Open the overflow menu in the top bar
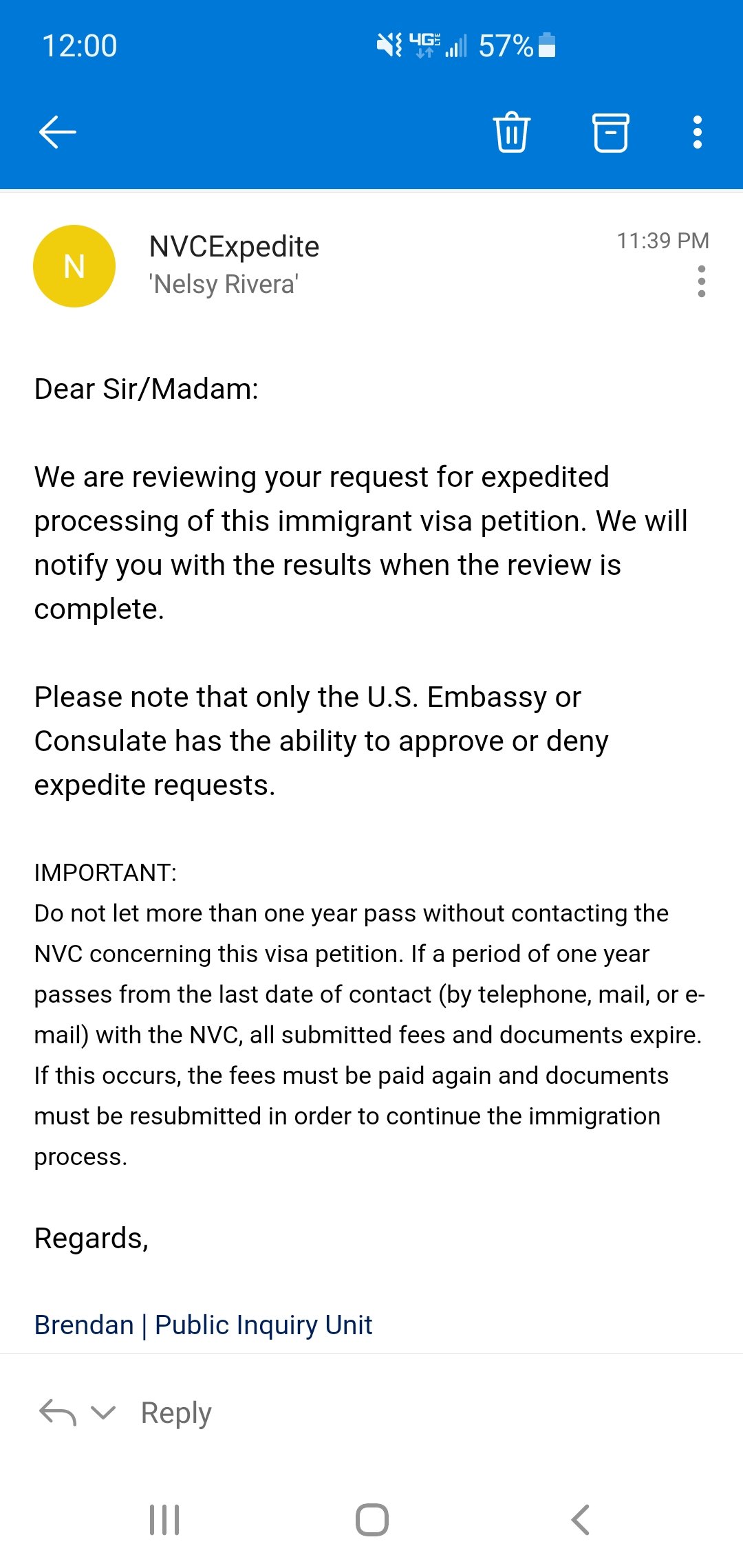The image size is (743, 1568). tap(698, 132)
